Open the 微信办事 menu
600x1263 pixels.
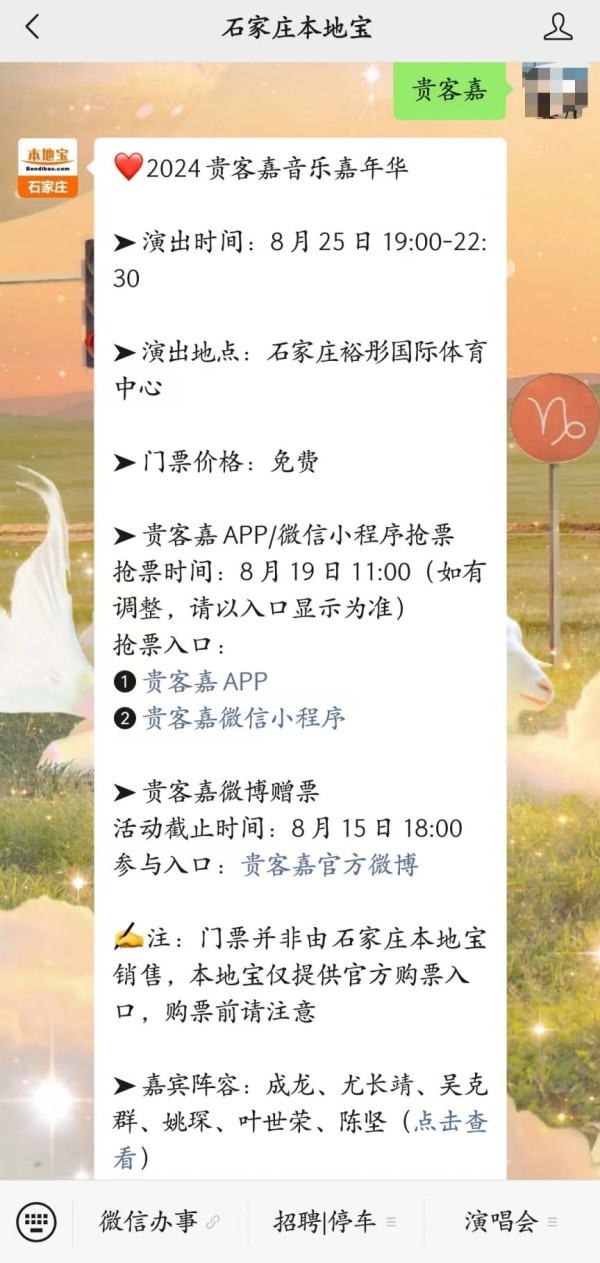tap(160, 1221)
